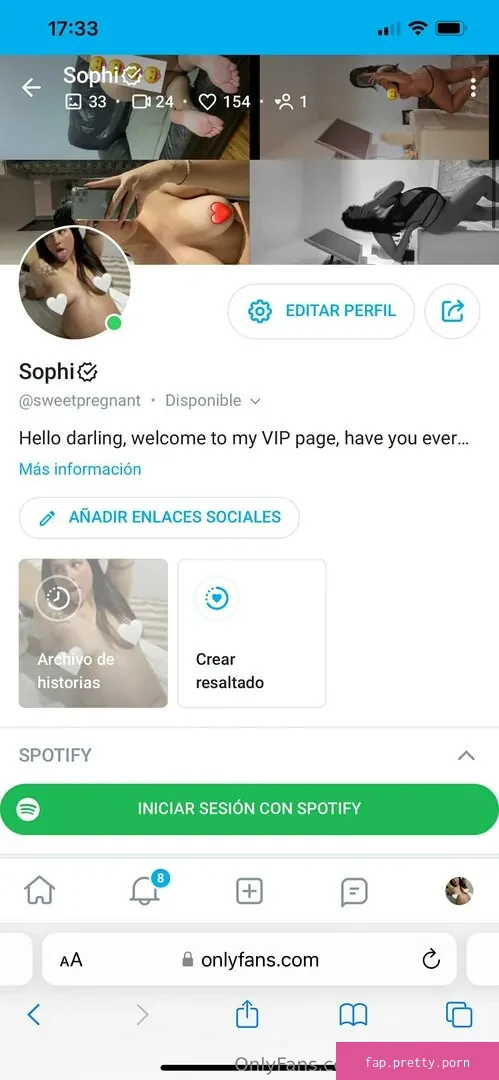Tap Añadir Enlaces Sociales
Image resolution: width=499 pixels, height=1080 pixels.
(x=159, y=517)
